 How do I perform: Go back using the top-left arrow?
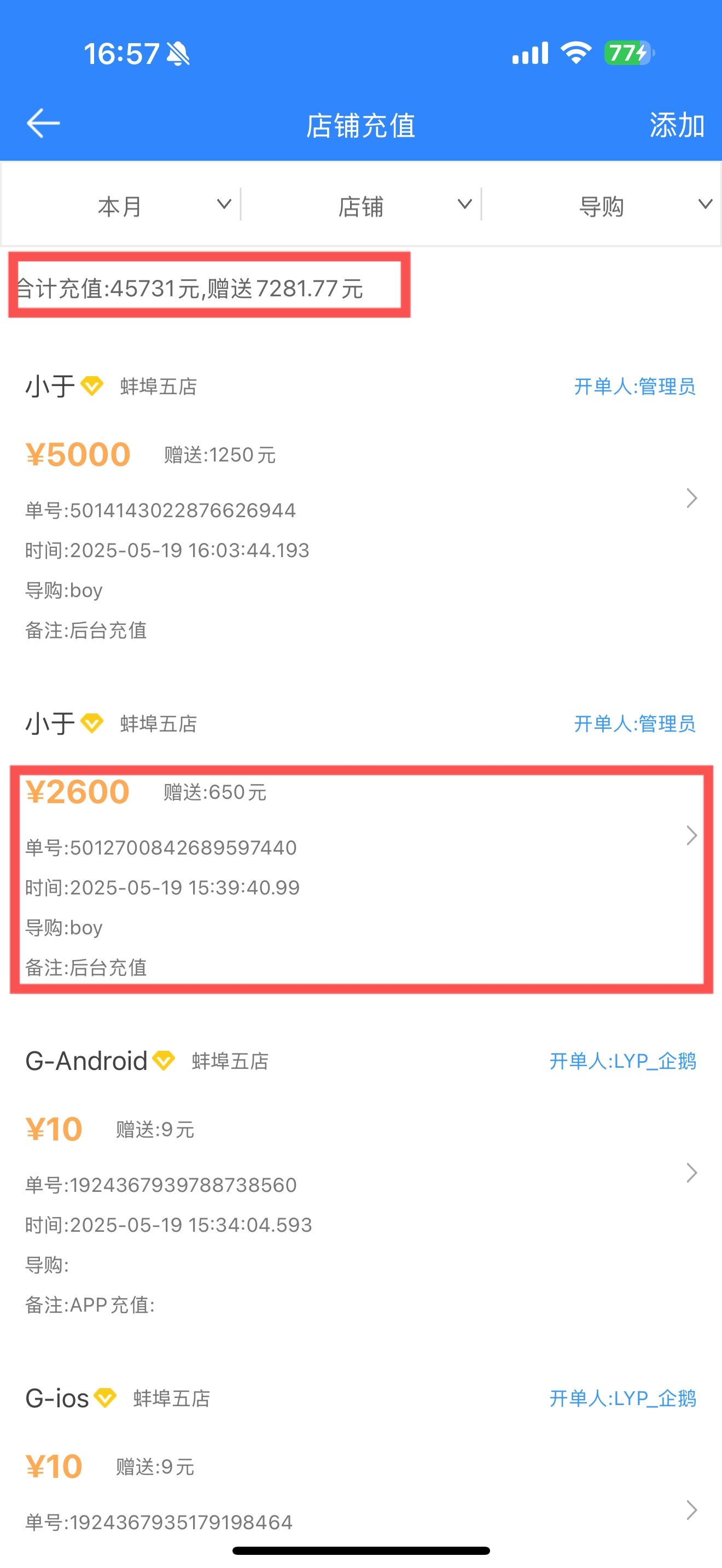pyautogui.click(x=43, y=124)
